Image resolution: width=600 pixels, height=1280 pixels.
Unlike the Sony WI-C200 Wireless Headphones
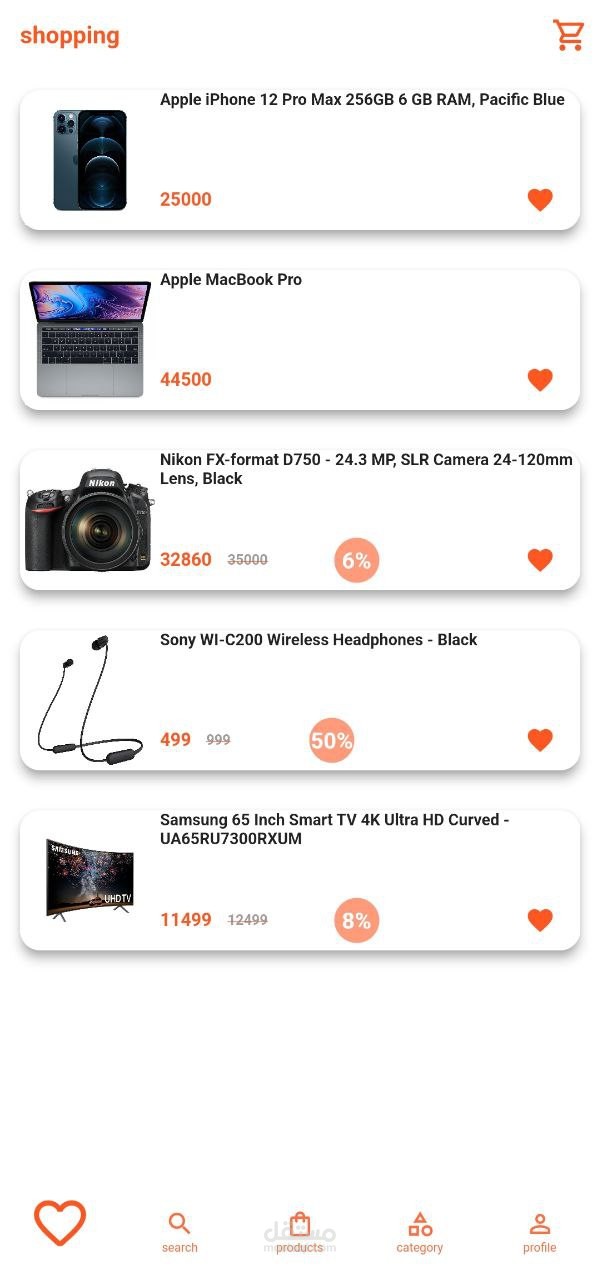point(540,740)
